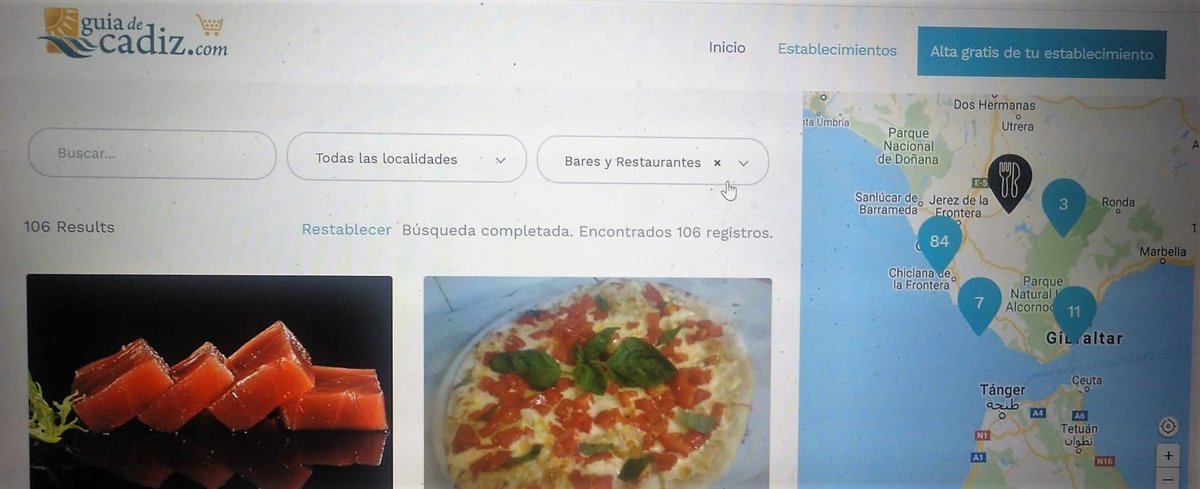Select the map cluster with 84 results
The width and height of the screenshot is (1200, 489).
tap(939, 243)
